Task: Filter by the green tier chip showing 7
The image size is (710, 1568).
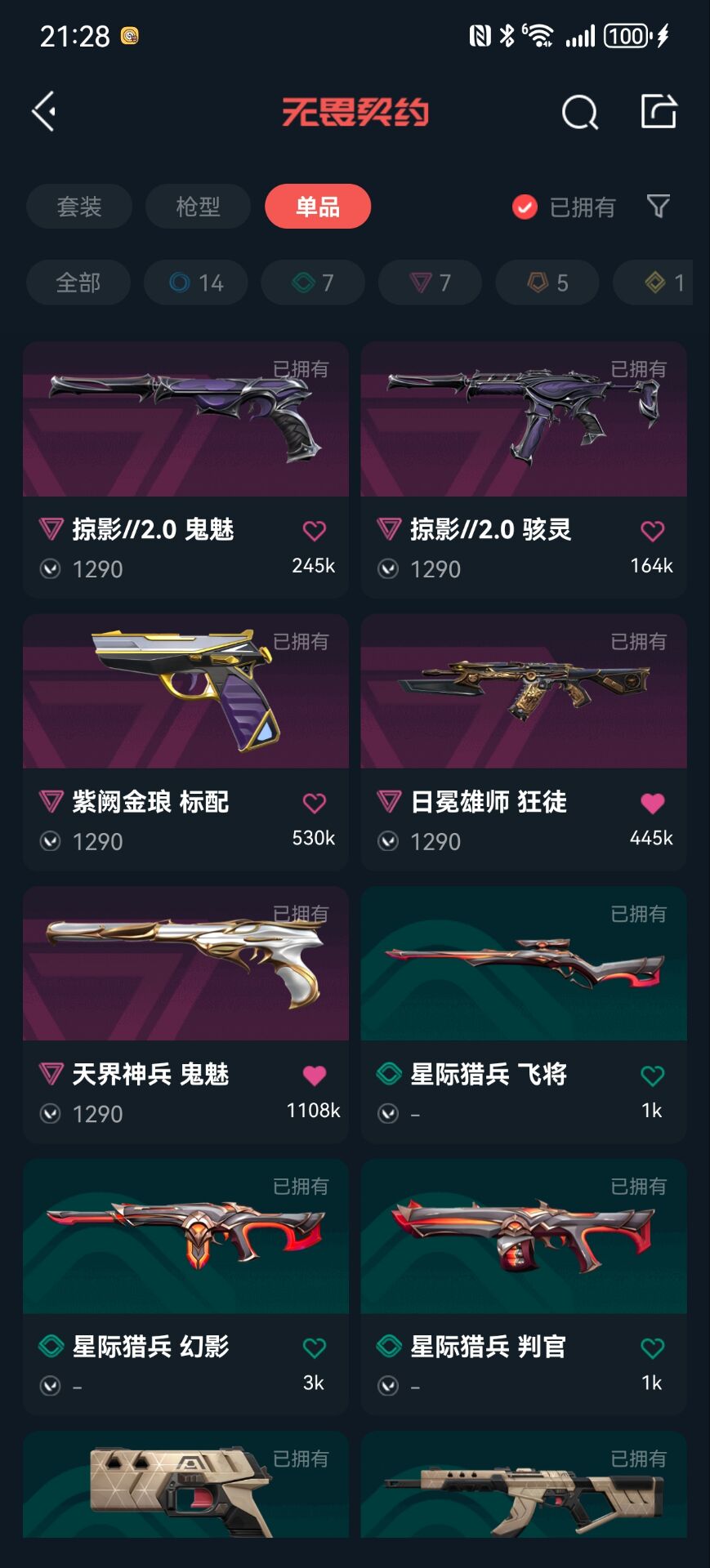Action: 313,283
